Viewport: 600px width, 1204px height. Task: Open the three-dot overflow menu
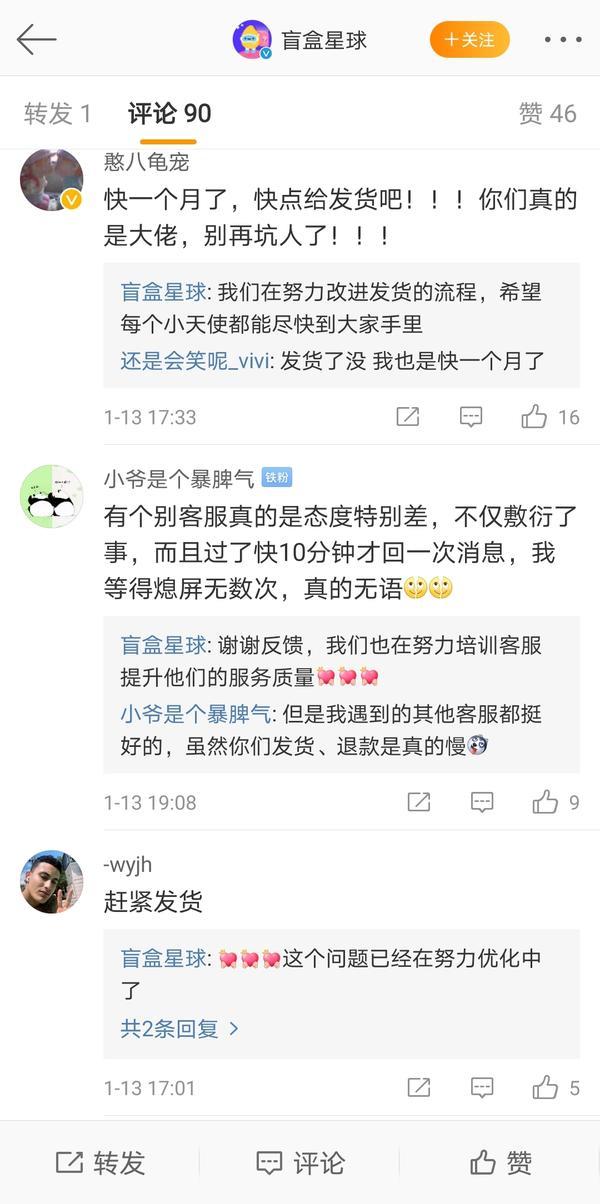[x=563, y=40]
